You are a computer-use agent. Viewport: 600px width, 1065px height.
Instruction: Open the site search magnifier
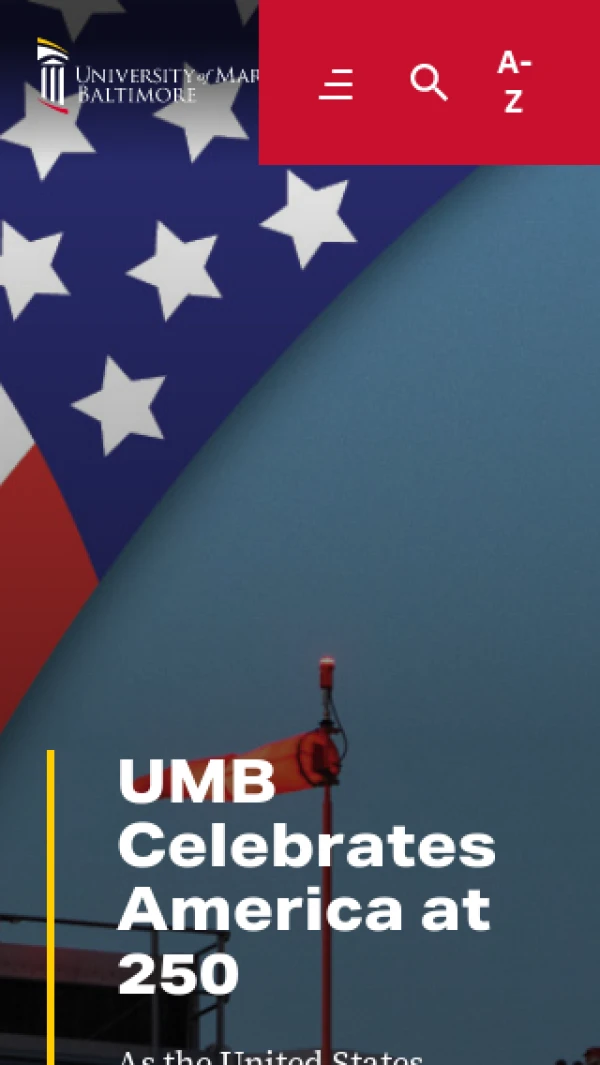tap(429, 83)
